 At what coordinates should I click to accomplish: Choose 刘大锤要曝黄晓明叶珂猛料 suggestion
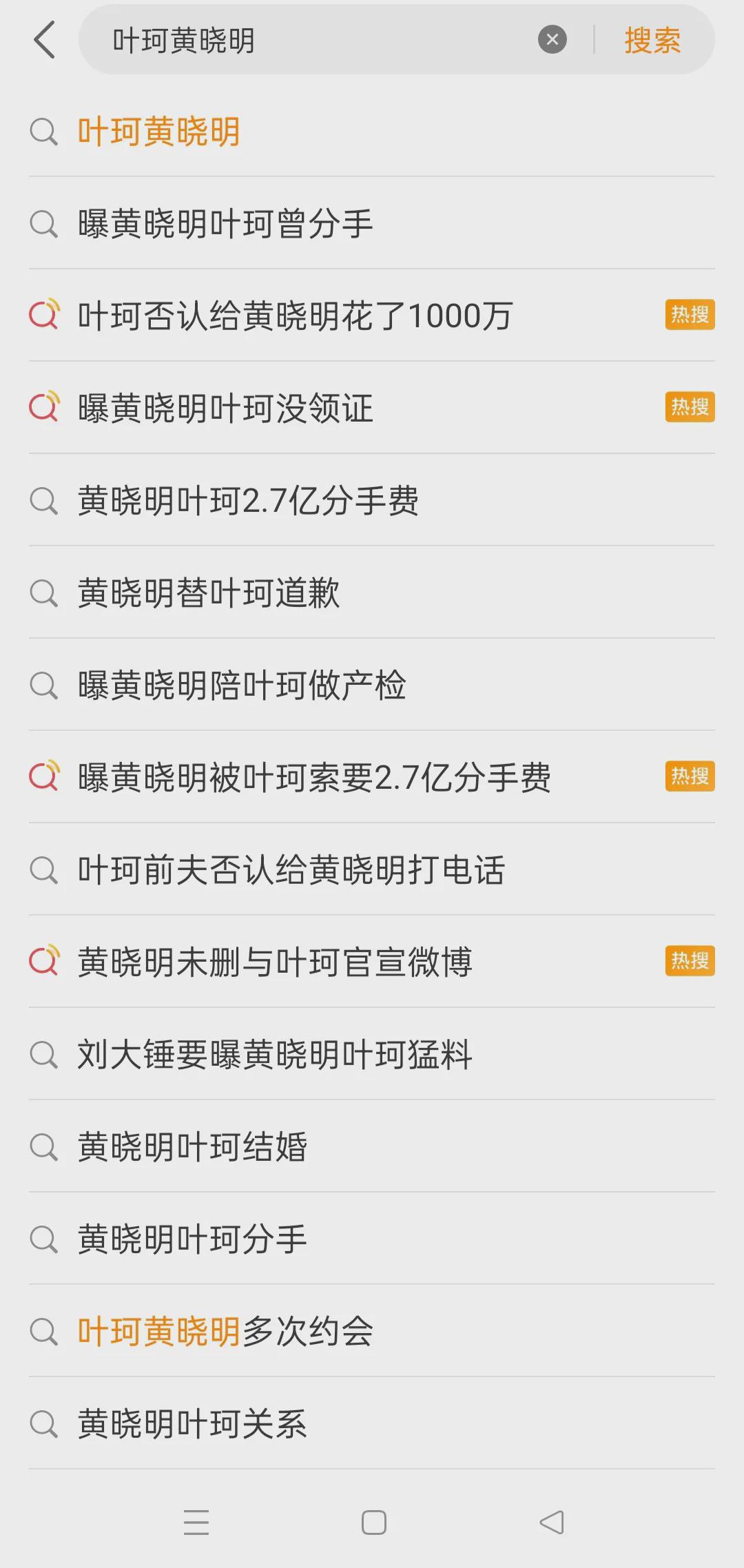pyautogui.click(x=276, y=1055)
